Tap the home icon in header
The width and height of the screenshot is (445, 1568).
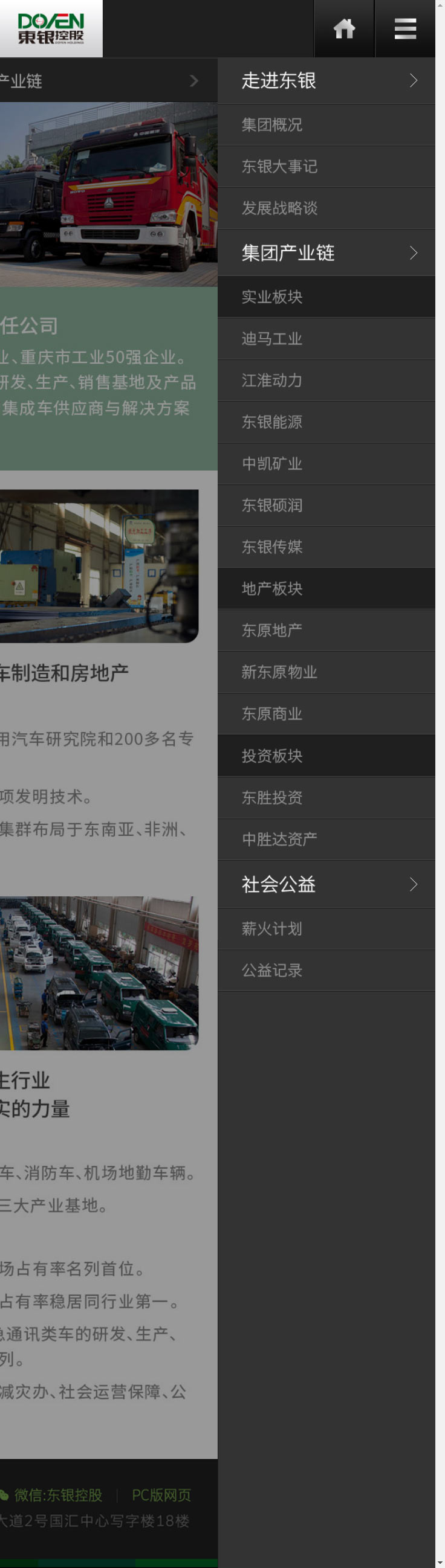(x=344, y=28)
